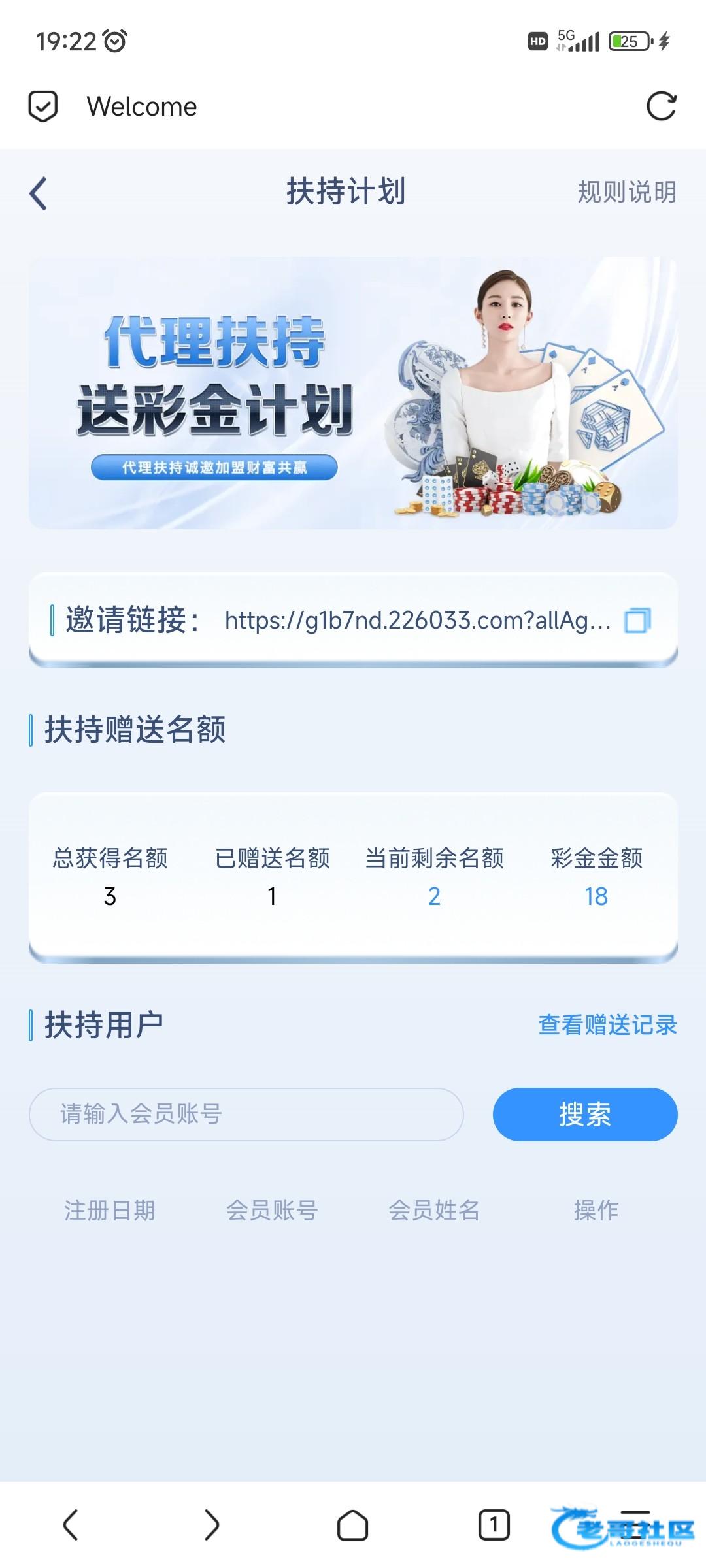Go to the browser home page
Screen dimensions: 706x1568
352,1525
